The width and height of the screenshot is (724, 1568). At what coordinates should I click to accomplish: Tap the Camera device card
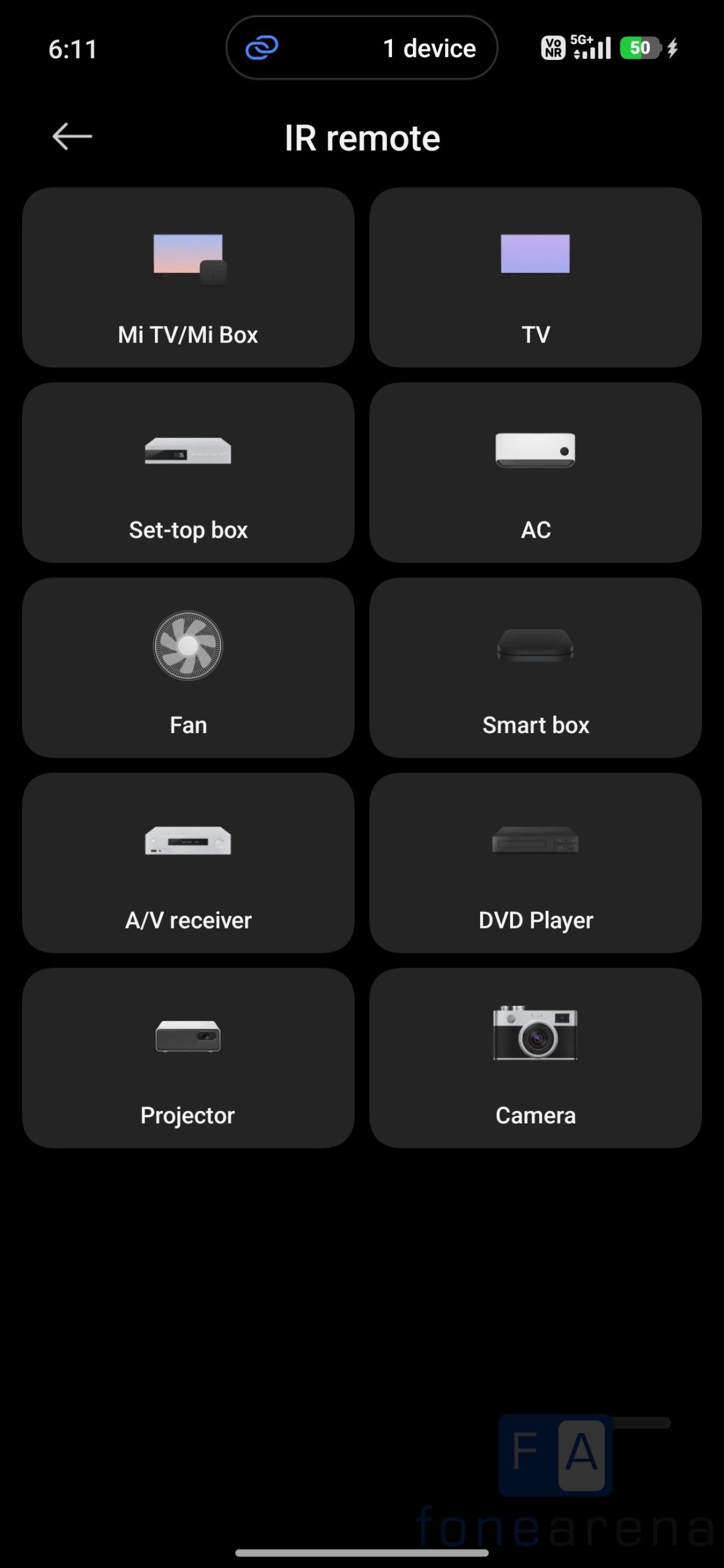pyautogui.click(x=535, y=1058)
